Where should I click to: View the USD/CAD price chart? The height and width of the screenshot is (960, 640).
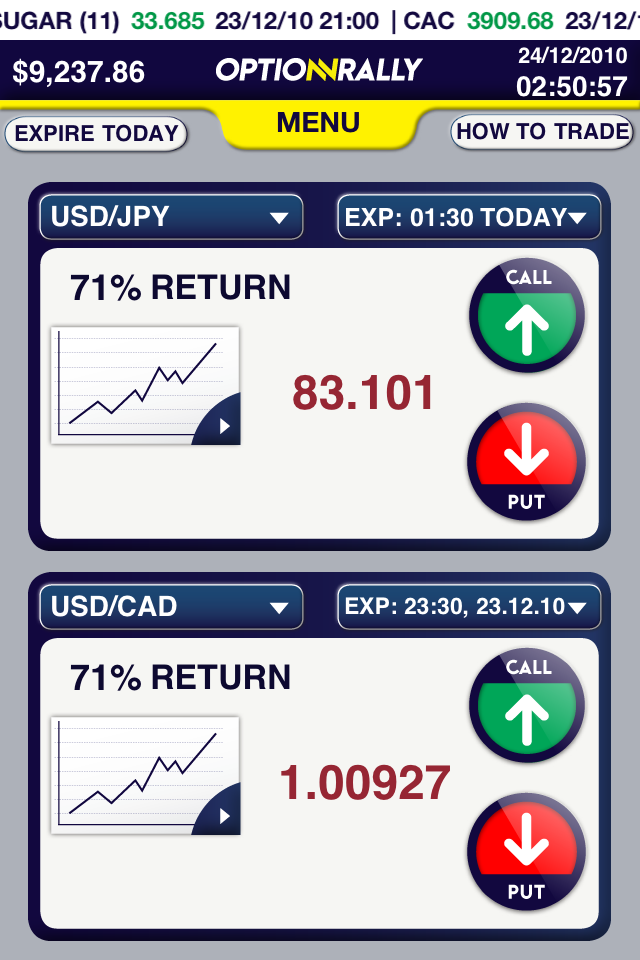145,775
